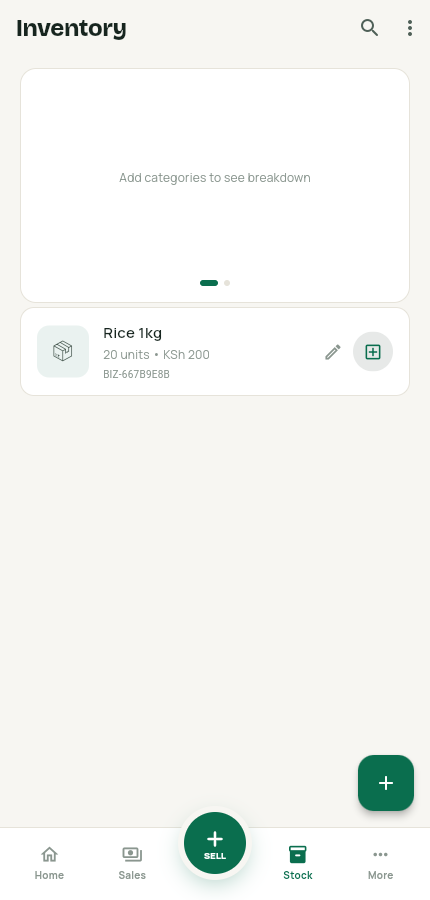Viewport: 430px width, 900px height.
Task: Switch to the Home tab
Action: tap(49, 863)
